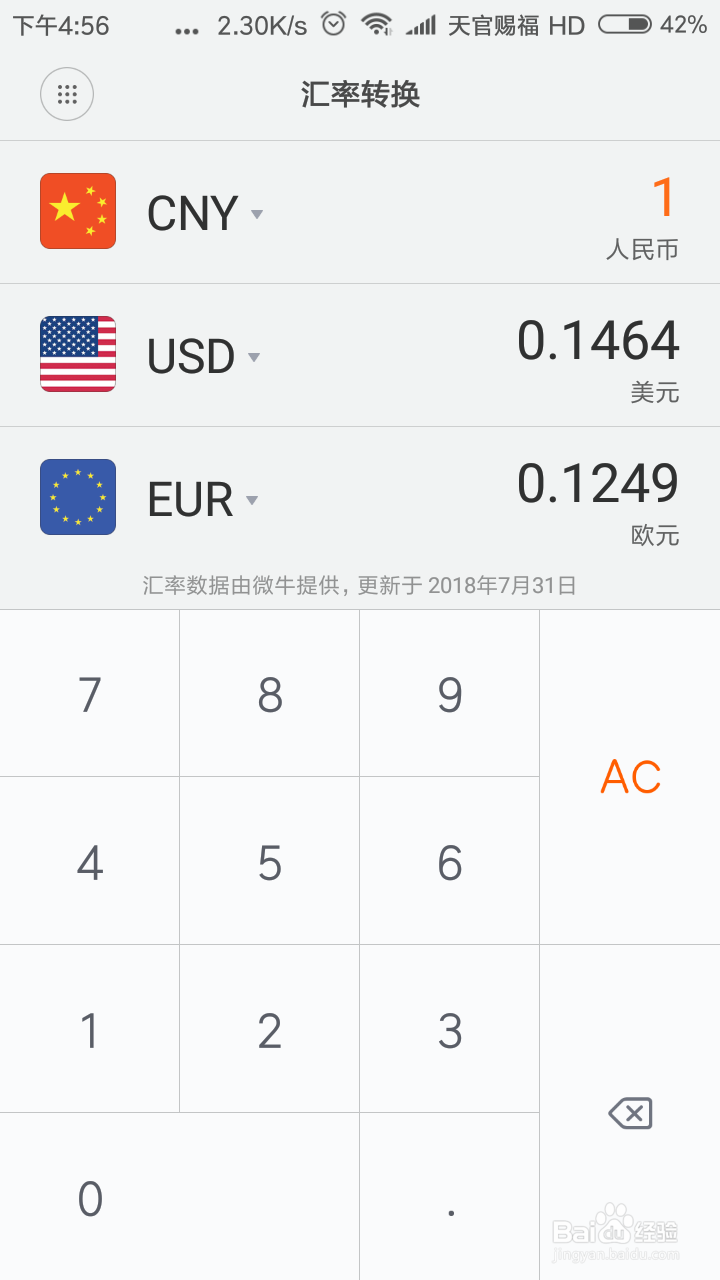Screen dimensions: 720x1280
Task: Open the grid menu icon
Action: click(67, 94)
